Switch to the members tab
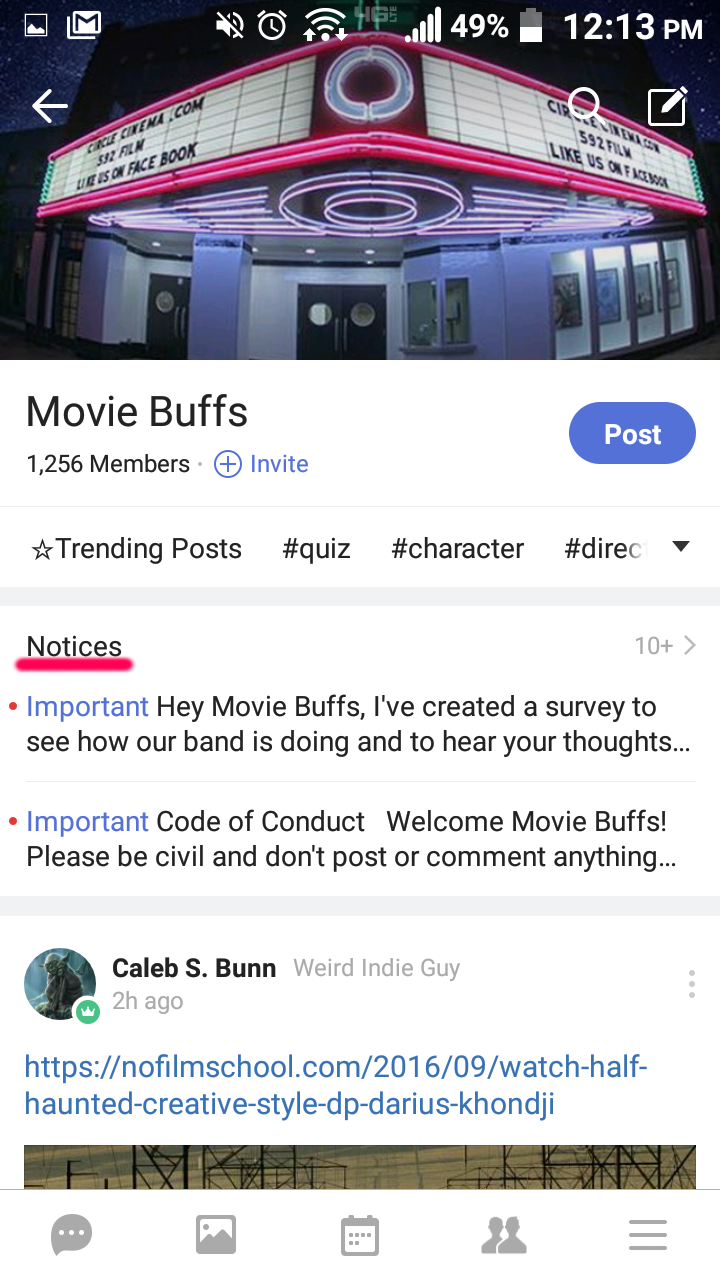This screenshot has width=720, height=1280. (504, 1235)
